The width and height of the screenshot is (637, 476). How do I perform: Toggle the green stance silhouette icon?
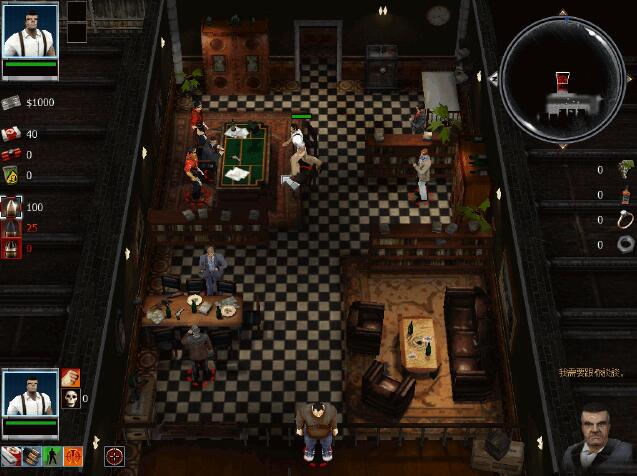[x=52, y=456]
